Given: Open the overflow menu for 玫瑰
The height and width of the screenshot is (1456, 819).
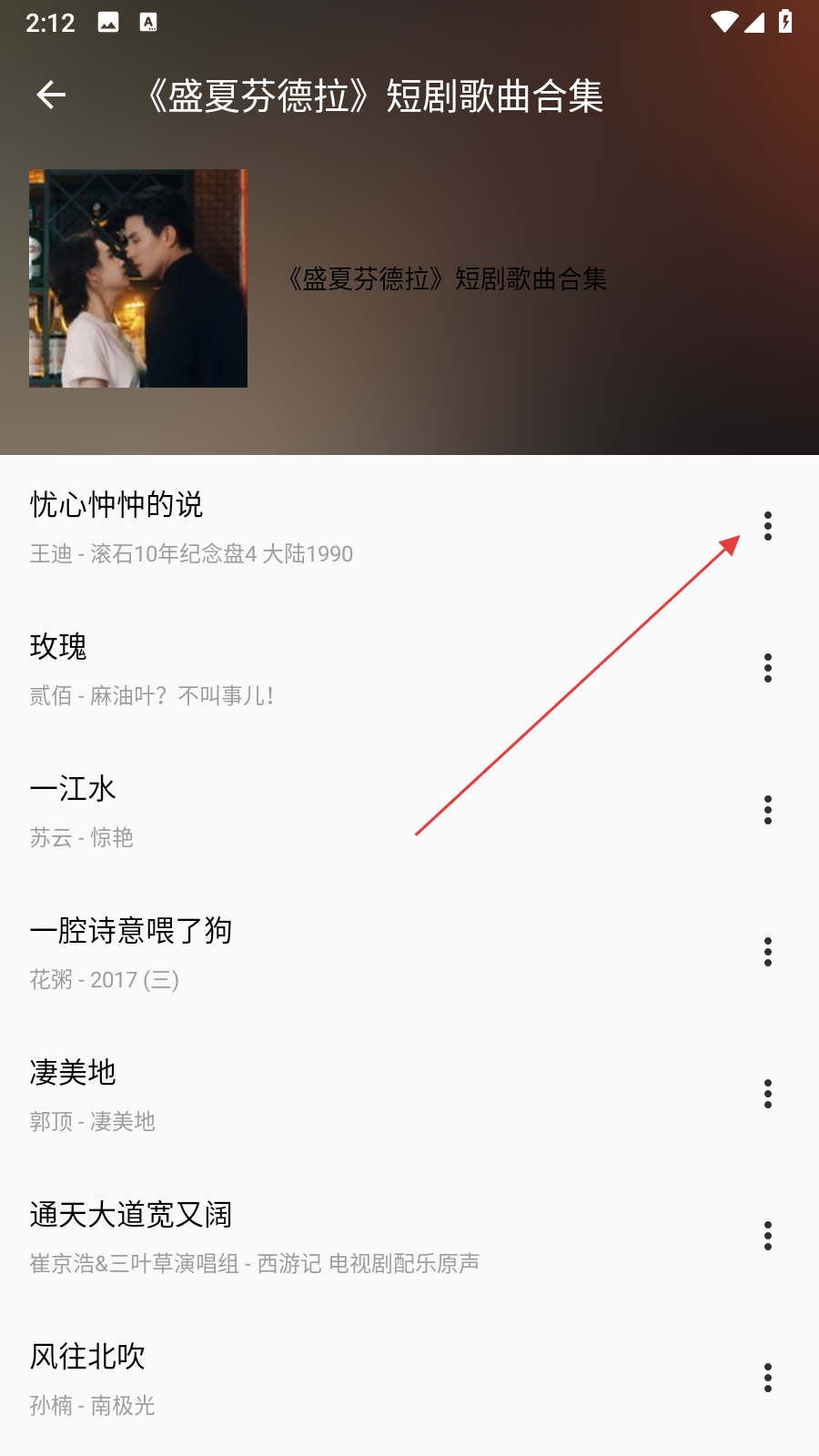Looking at the screenshot, I should 769,669.
